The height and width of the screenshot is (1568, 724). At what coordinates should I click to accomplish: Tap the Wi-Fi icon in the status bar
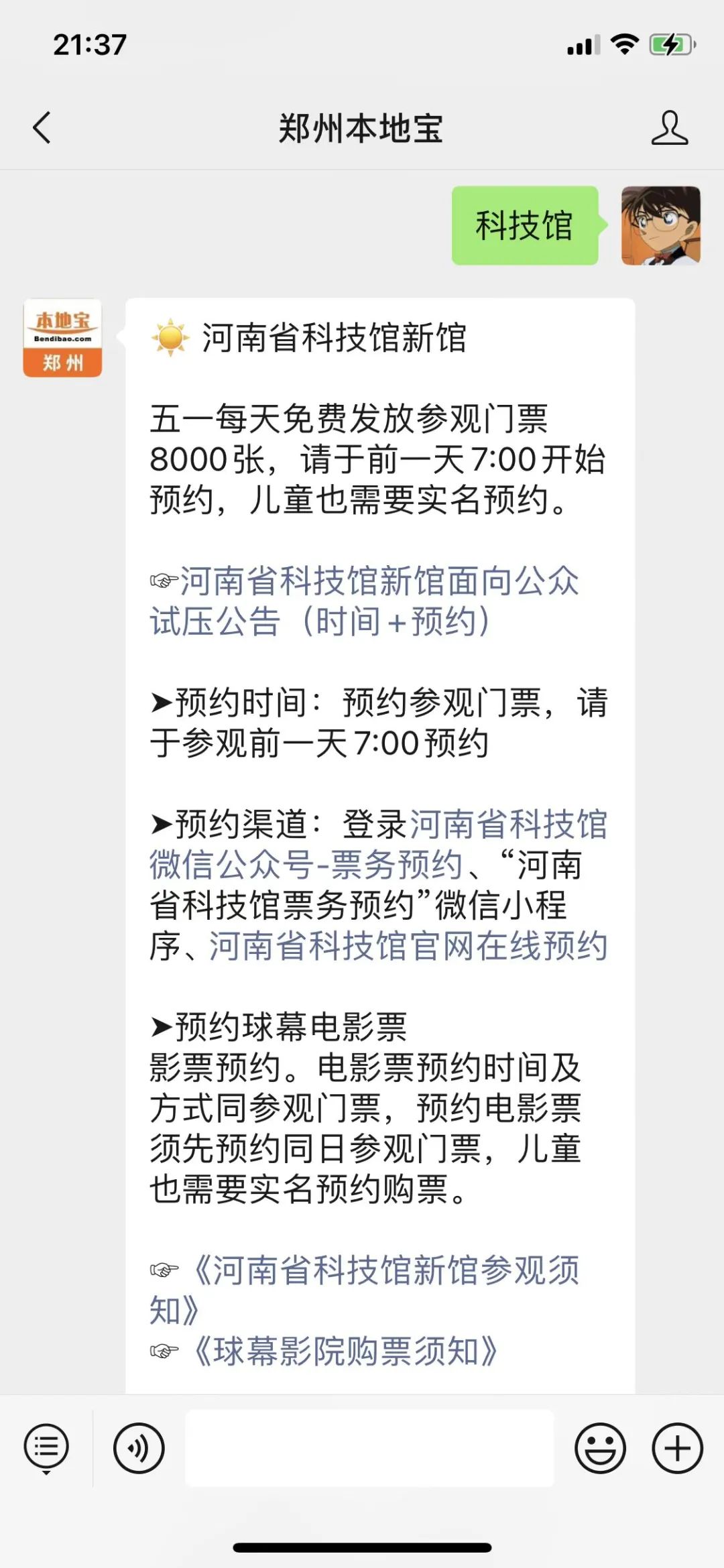pyautogui.click(x=624, y=42)
